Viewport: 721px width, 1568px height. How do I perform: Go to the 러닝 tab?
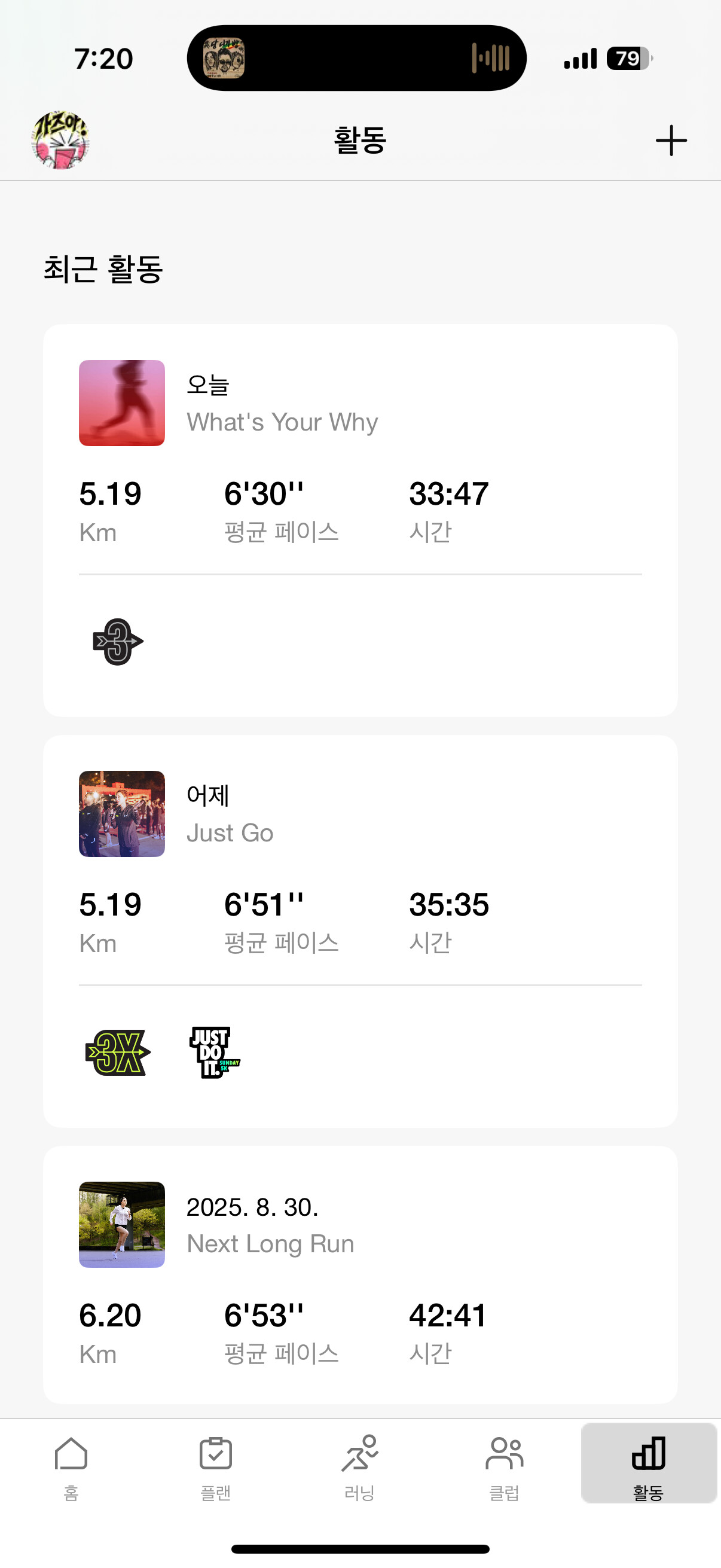tap(359, 1467)
